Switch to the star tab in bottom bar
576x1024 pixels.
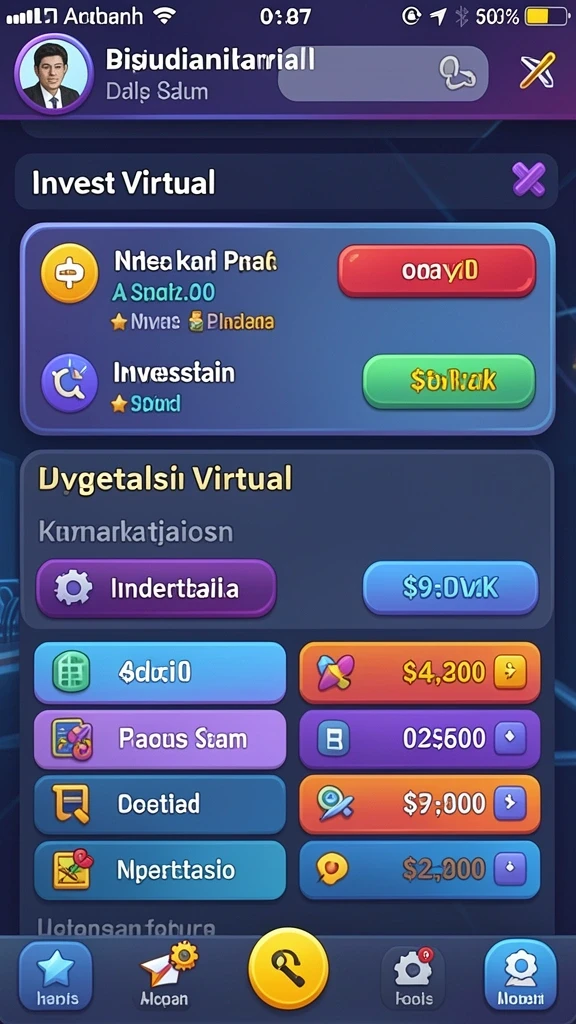point(56,976)
